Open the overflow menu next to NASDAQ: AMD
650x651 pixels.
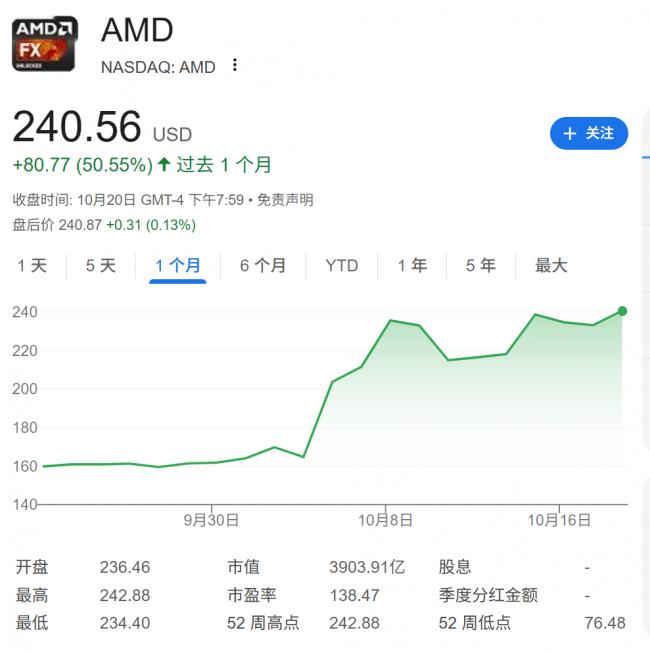click(x=235, y=66)
